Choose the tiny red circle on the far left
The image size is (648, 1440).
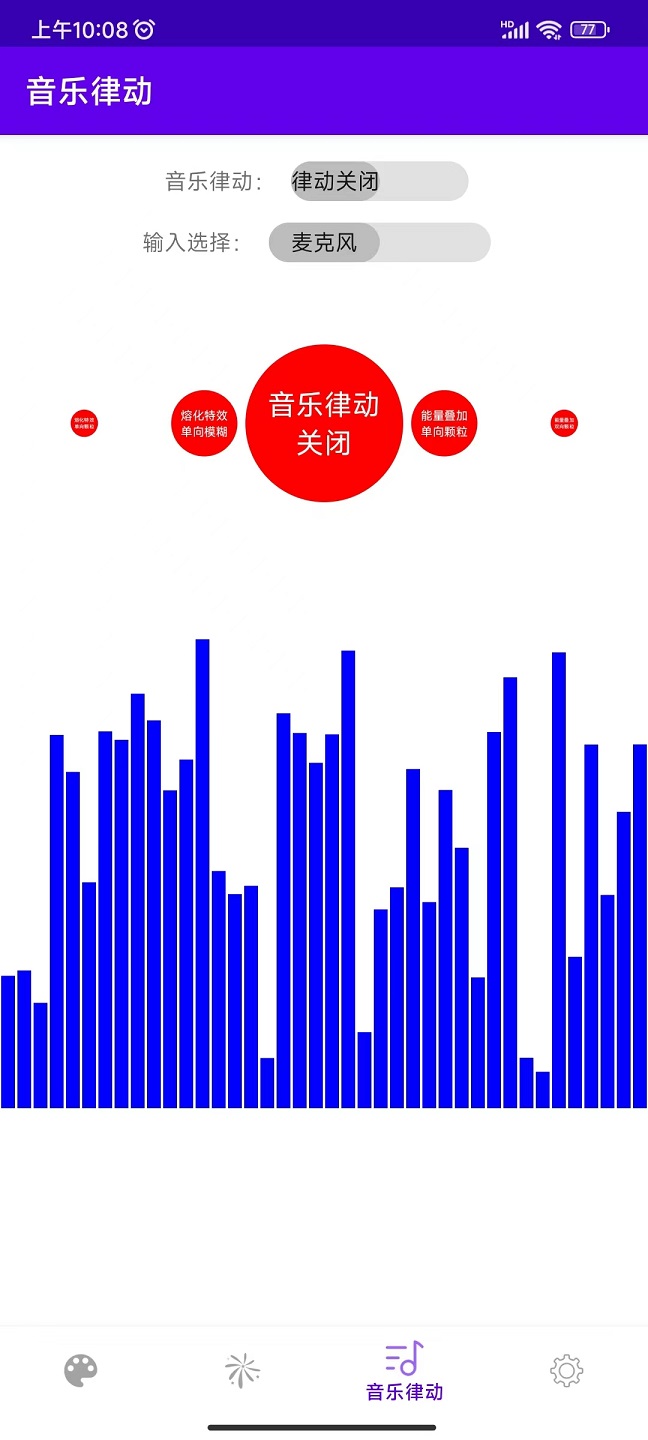coord(84,424)
